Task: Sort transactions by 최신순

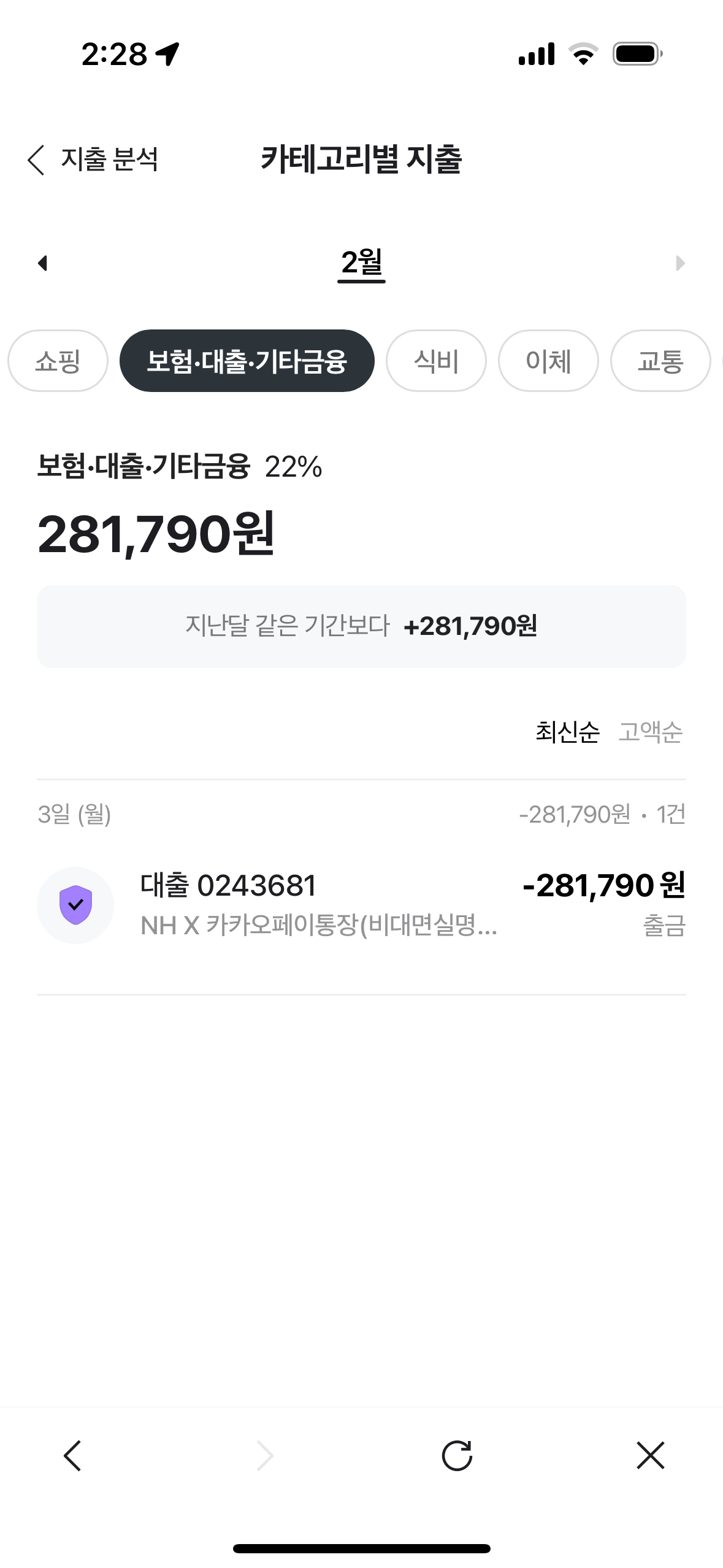Action: 568,732
